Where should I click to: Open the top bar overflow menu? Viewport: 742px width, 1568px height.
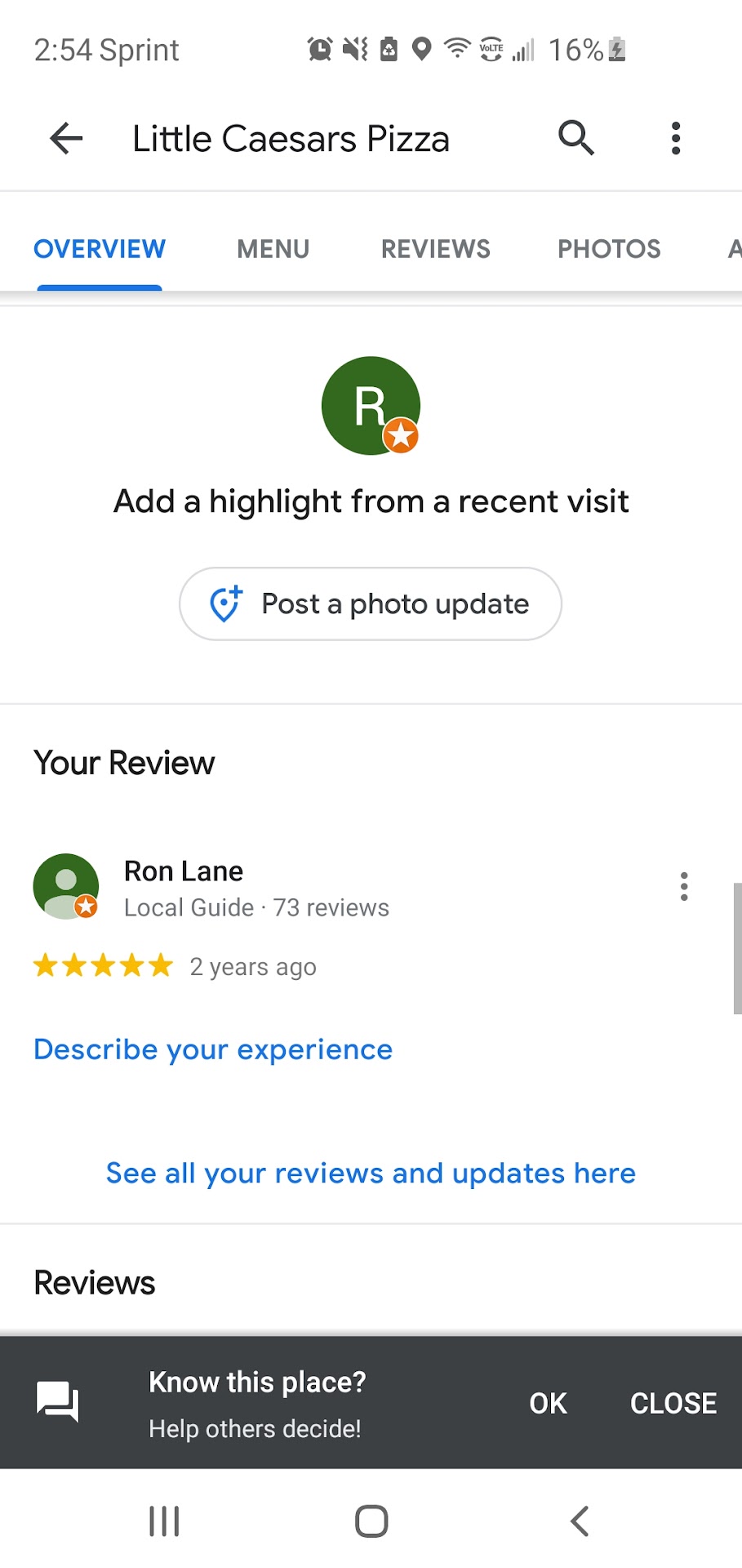(675, 139)
